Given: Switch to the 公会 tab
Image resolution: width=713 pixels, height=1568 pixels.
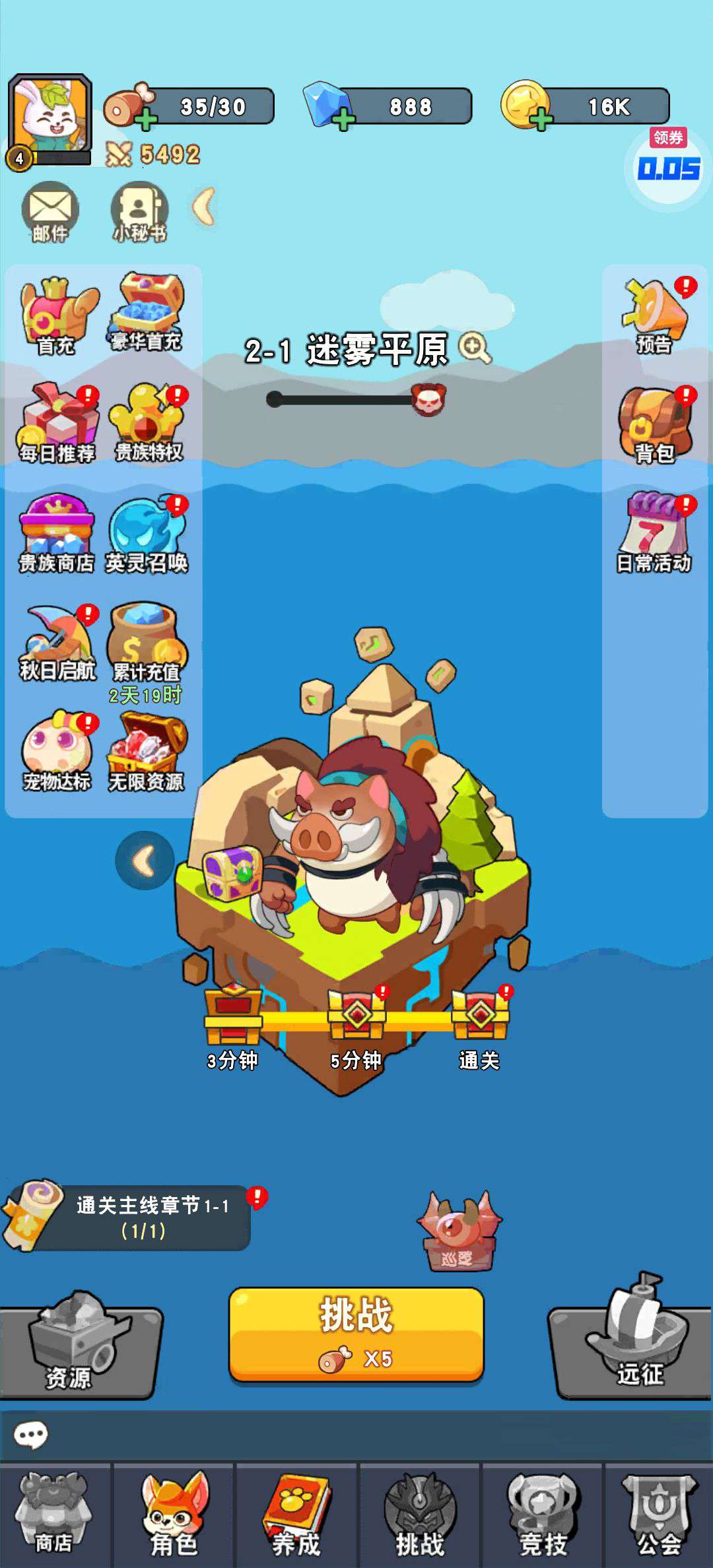Looking at the screenshot, I should coord(659,1515).
